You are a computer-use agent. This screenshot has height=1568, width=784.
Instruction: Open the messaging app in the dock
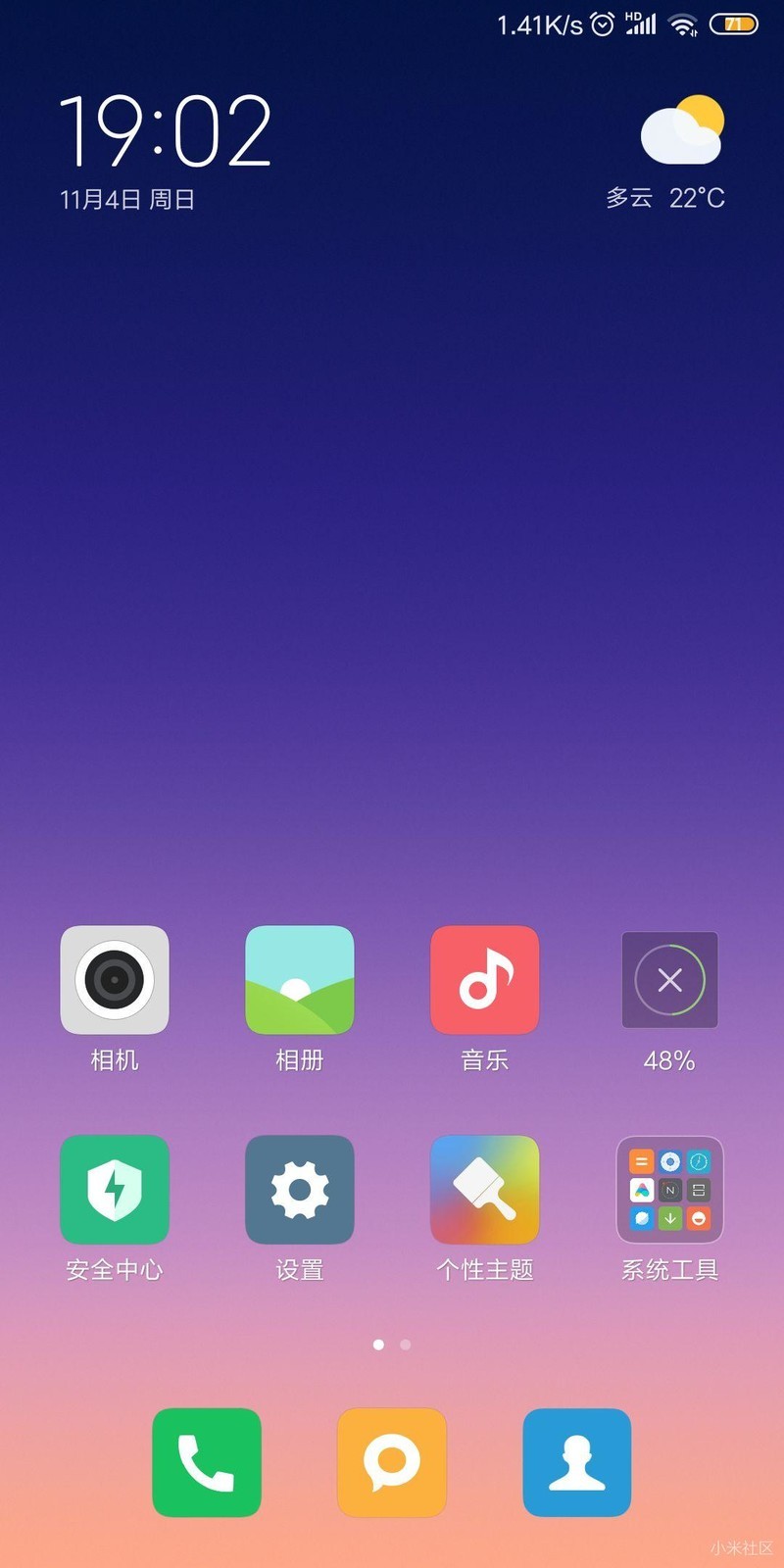pyautogui.click(x=392, y=1462)
